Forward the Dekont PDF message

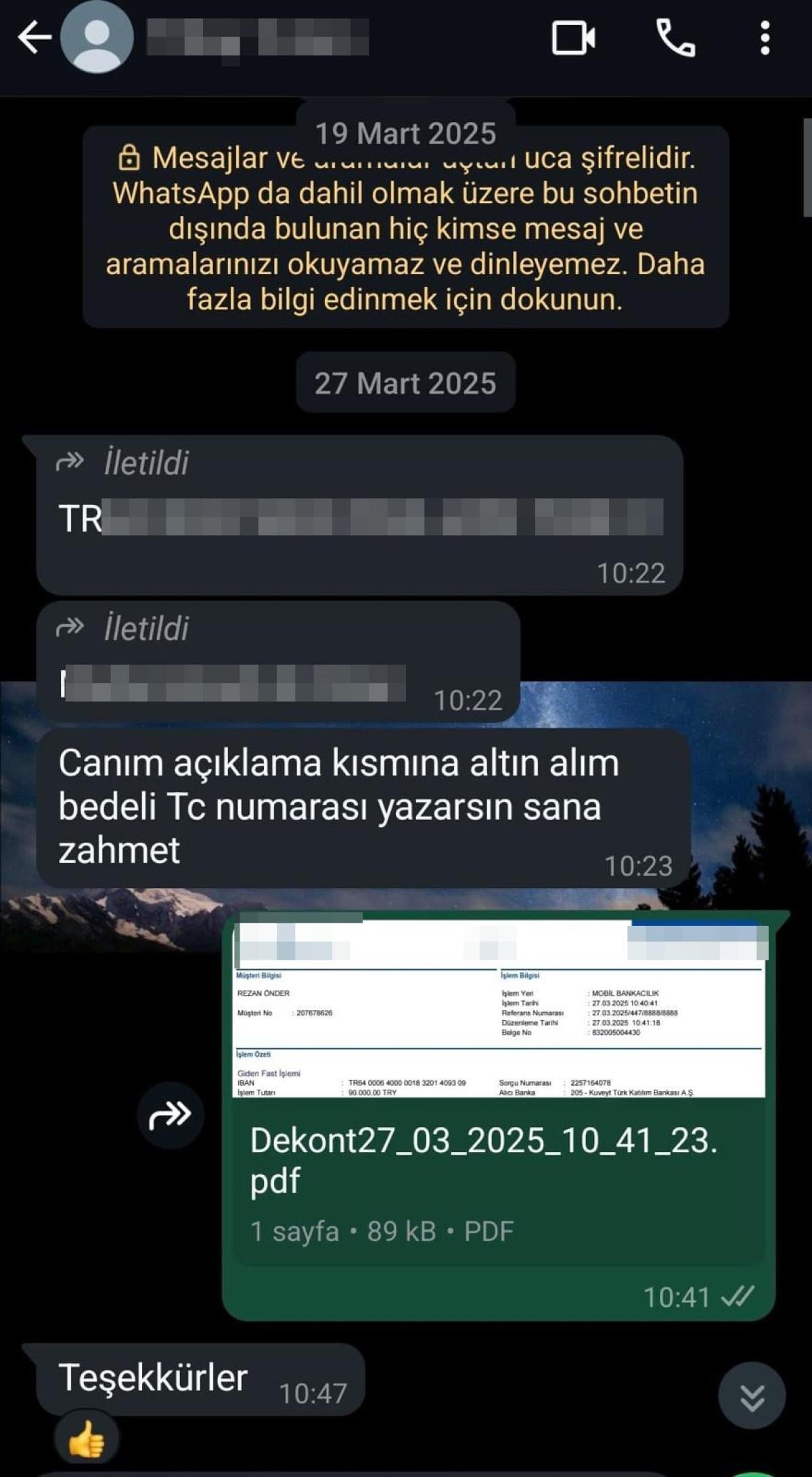pos(171,1115)
